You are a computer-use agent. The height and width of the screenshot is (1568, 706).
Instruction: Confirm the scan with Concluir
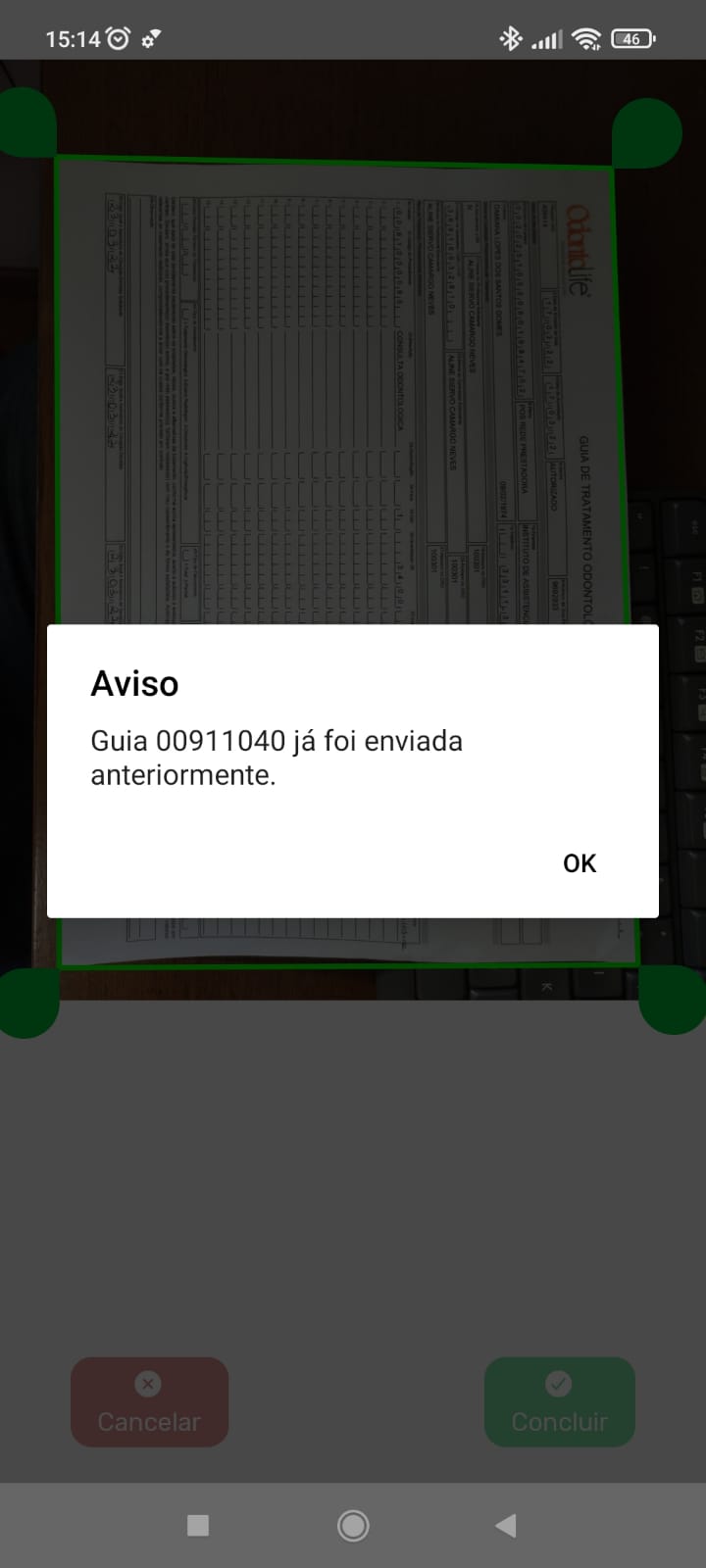(x=559, y=1402)
